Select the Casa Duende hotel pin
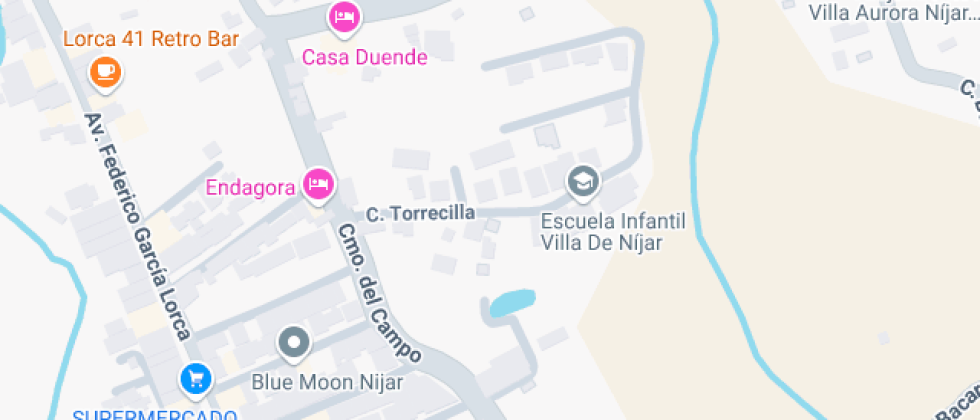 coord(344,16)
